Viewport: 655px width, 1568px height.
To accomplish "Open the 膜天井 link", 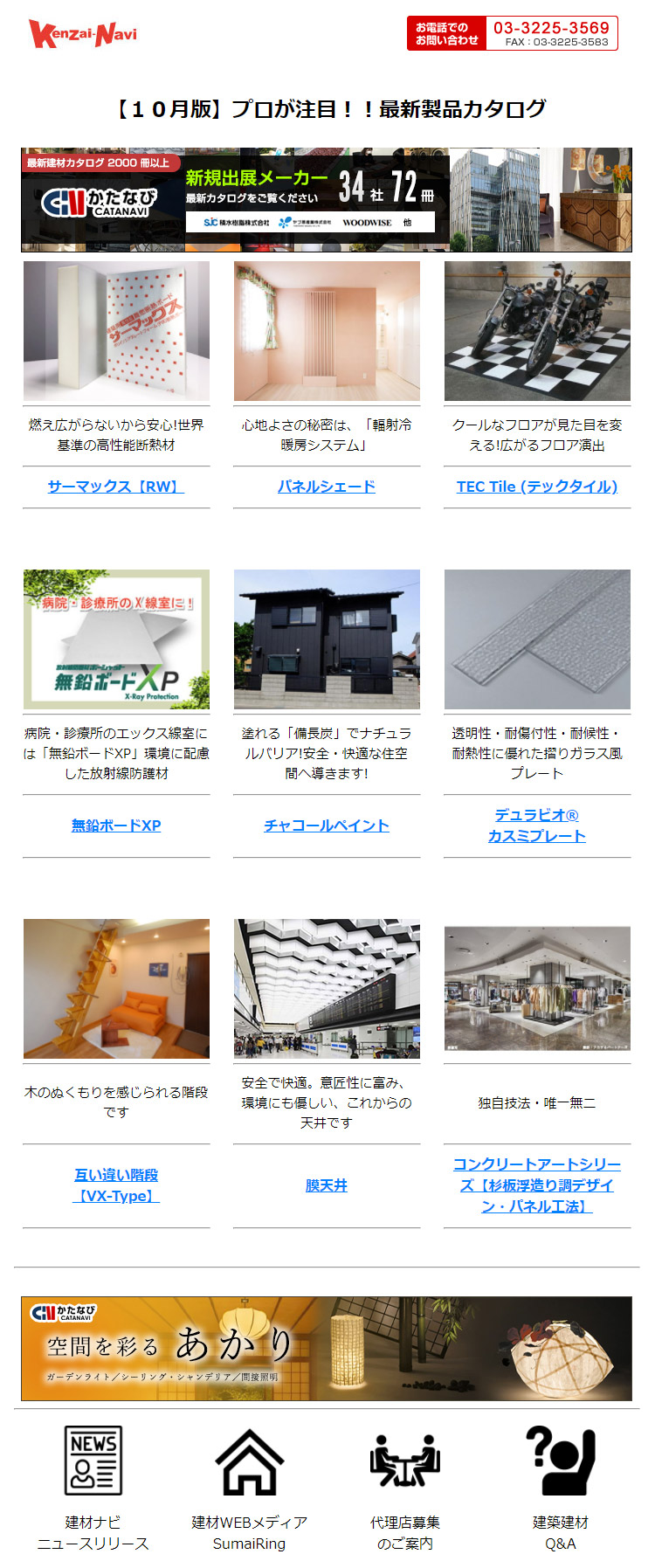I will 327,1185.
